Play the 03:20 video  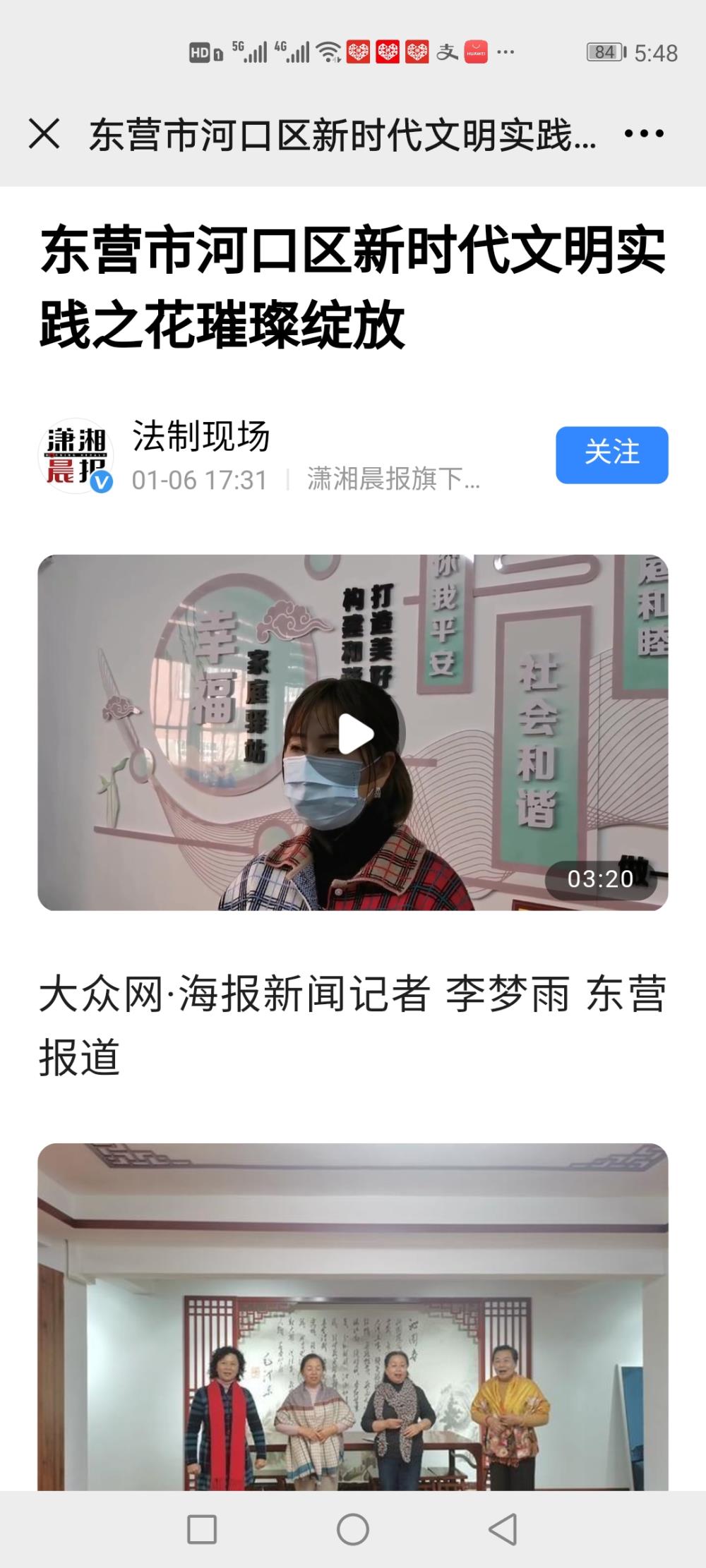(x=355, y=734)
